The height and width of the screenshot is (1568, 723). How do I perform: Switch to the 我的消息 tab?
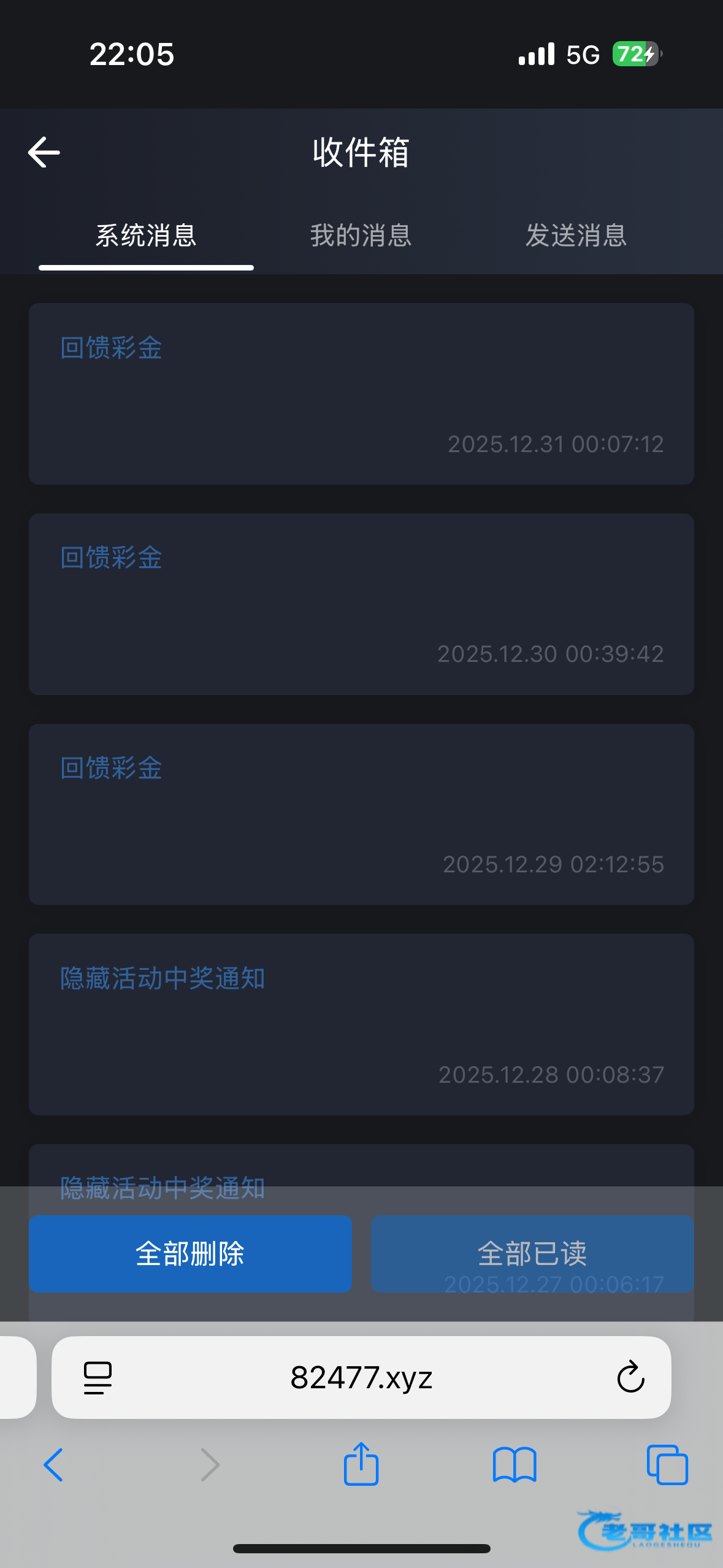point(361,236)
